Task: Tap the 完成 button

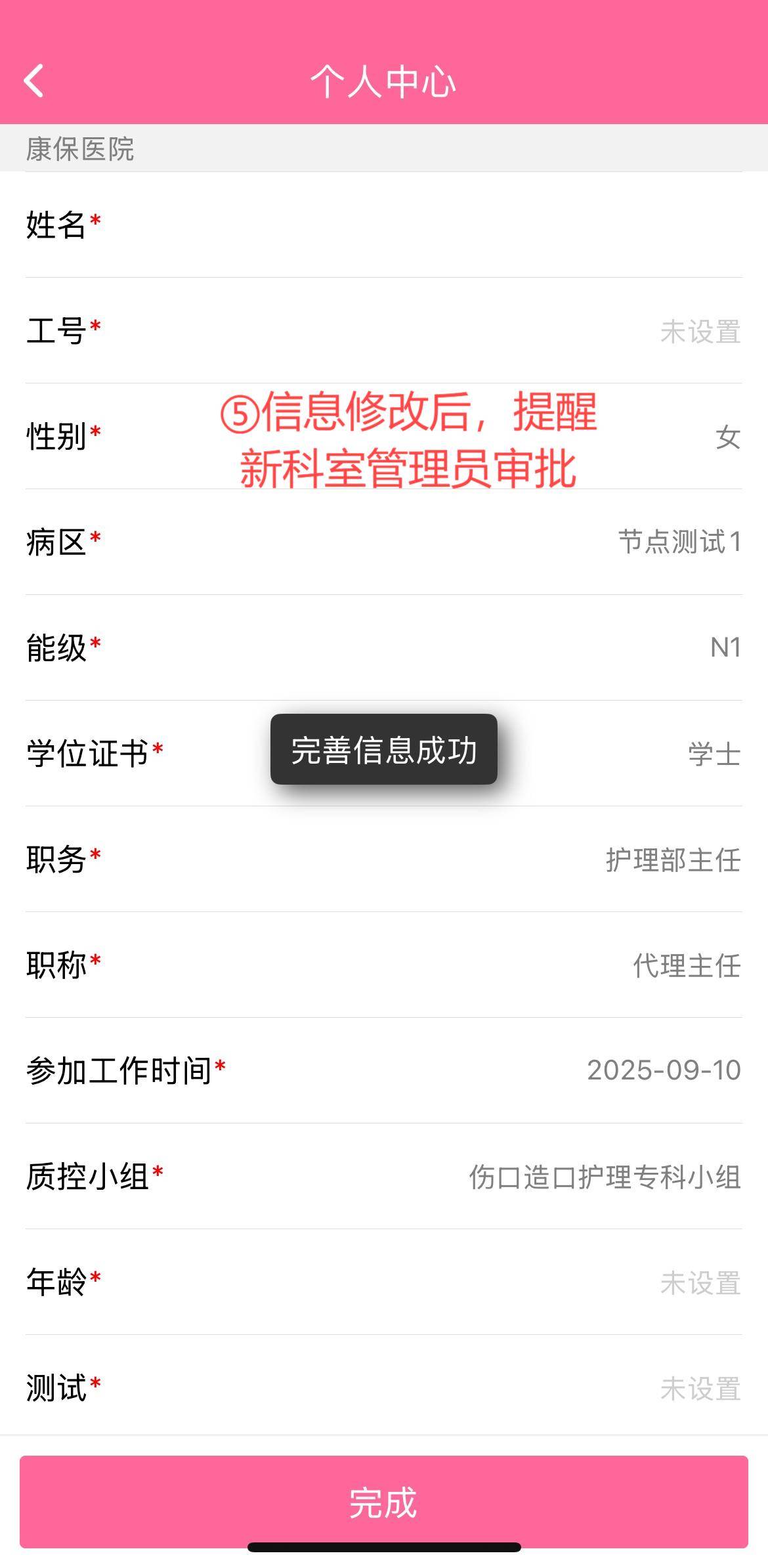Action: (x=384, y=1502)
